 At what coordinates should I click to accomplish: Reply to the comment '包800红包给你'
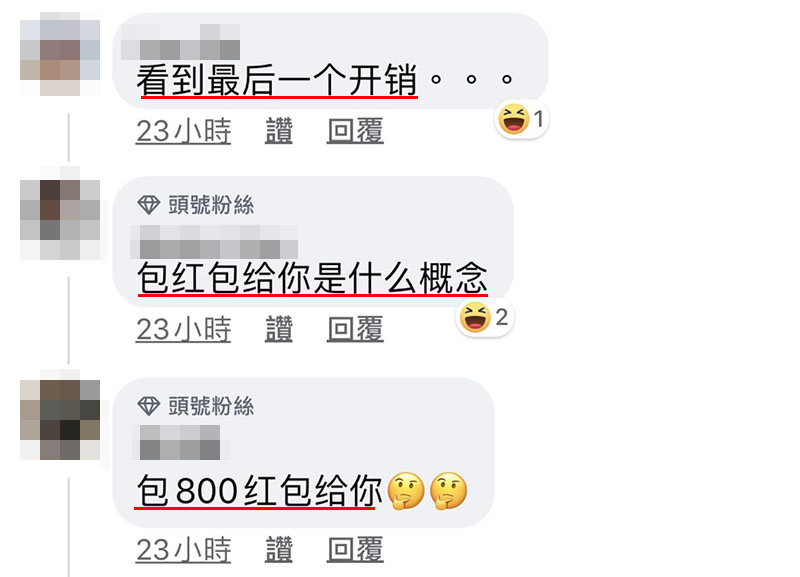355,549
